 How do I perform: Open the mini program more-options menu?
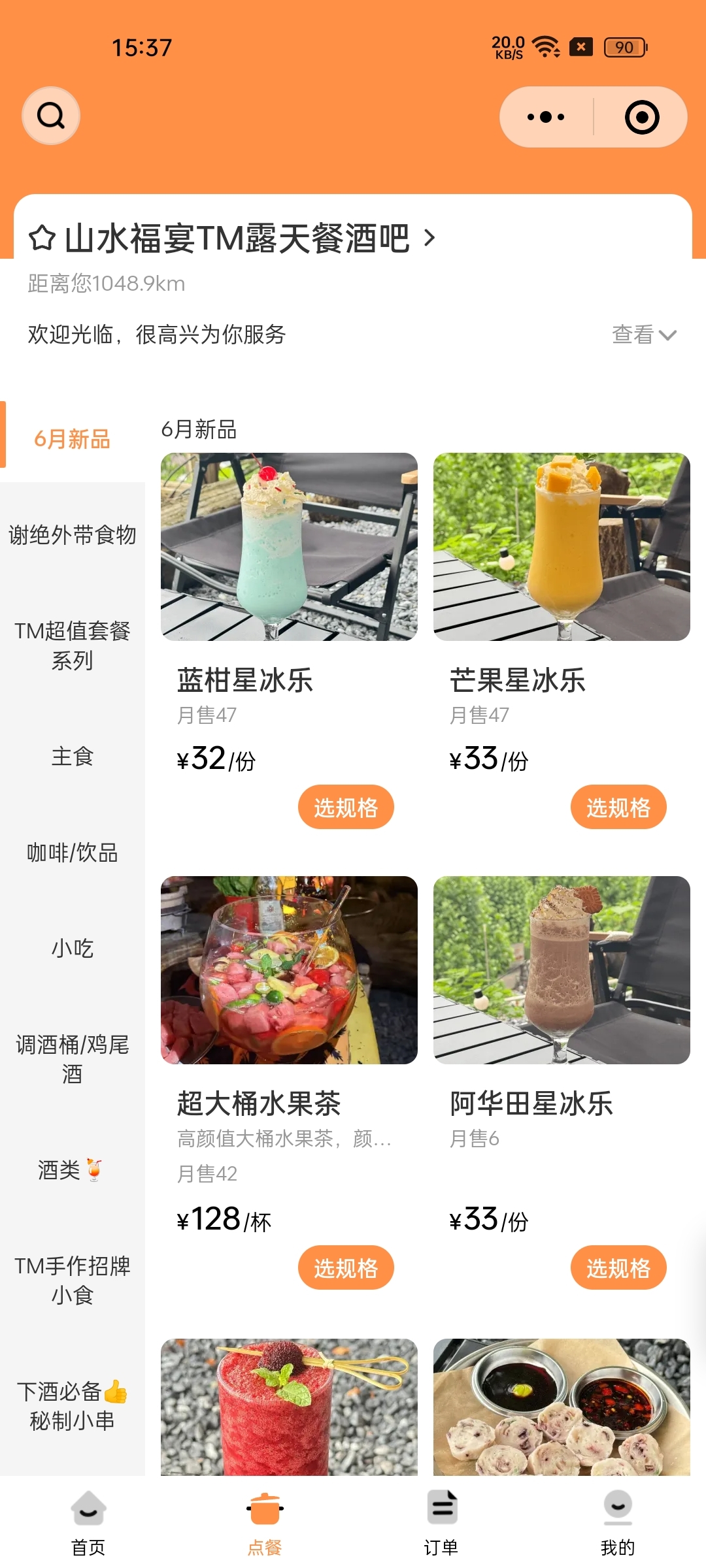pos(546,118)
